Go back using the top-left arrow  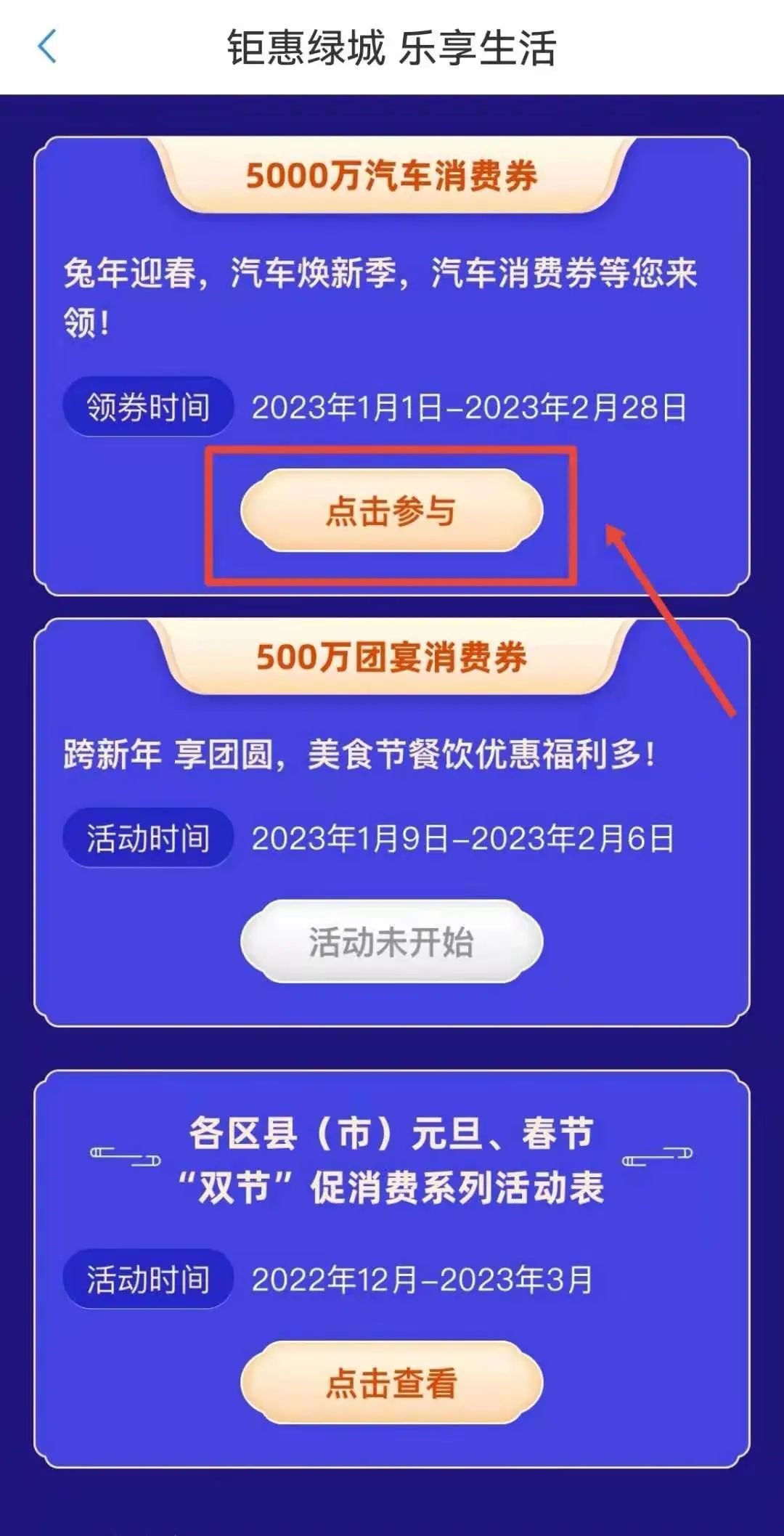[47, 47]
